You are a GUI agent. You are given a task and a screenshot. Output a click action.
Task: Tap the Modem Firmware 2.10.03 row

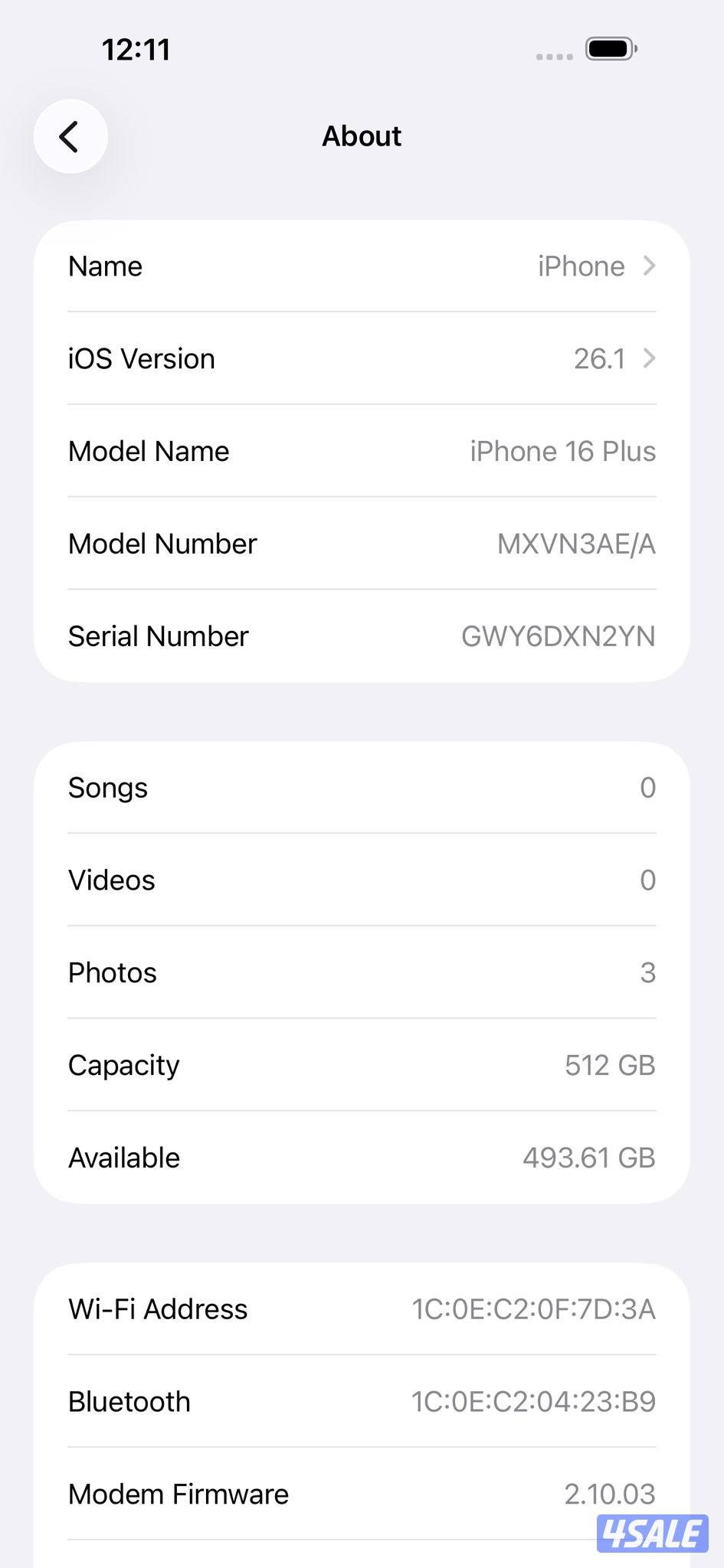(x=362, y=1493)
